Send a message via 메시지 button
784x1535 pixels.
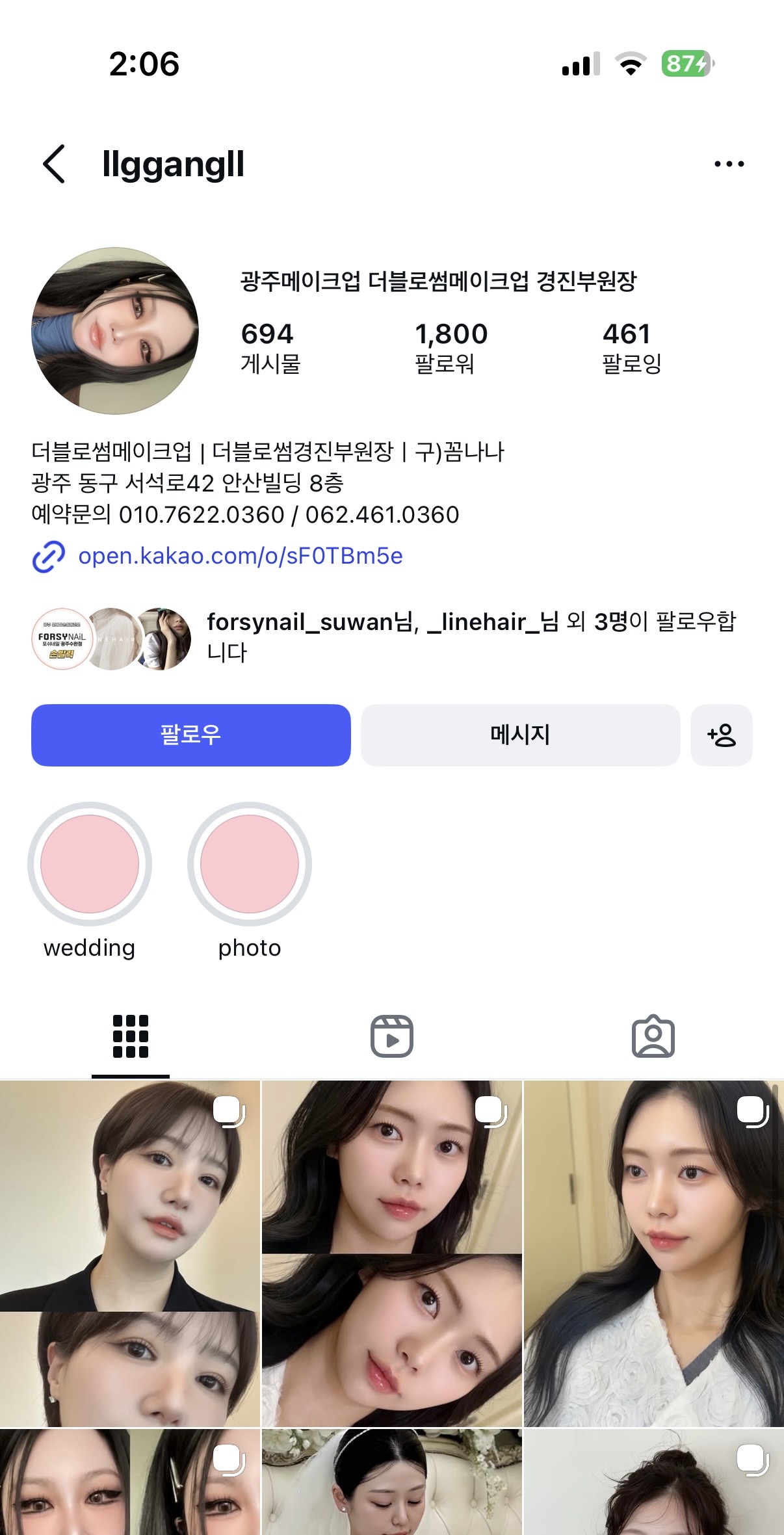(x=520, y=735)
